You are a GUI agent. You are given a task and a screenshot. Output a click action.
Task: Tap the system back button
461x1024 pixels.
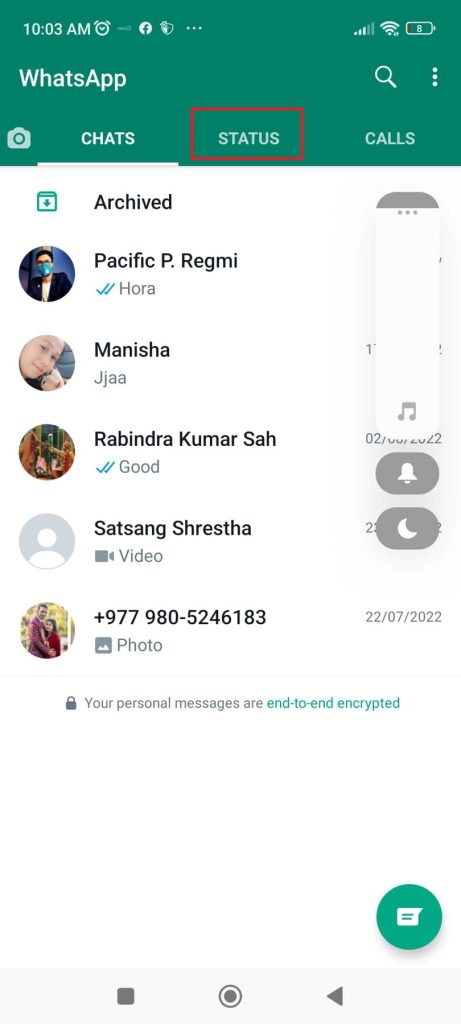point(335,996)
